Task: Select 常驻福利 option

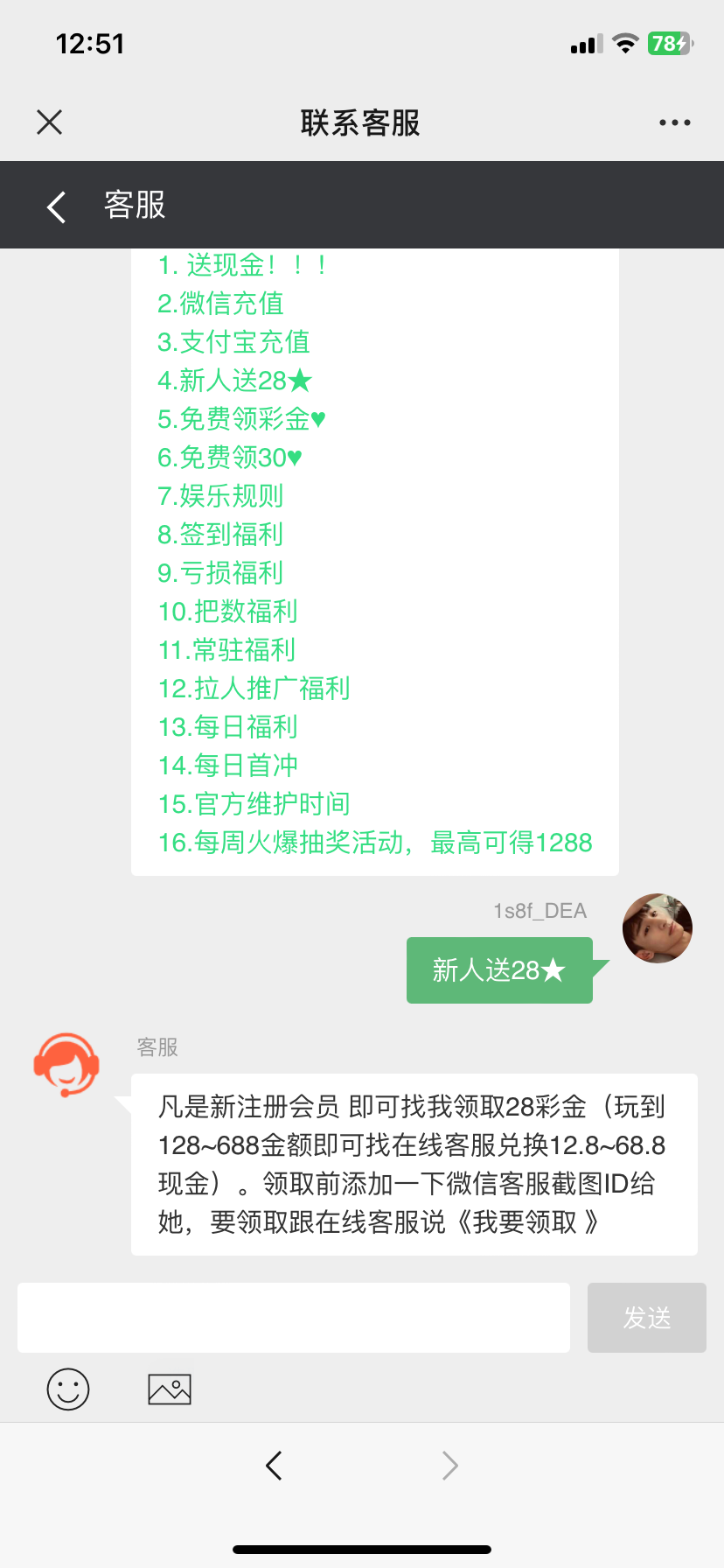Action: (226, 650)
